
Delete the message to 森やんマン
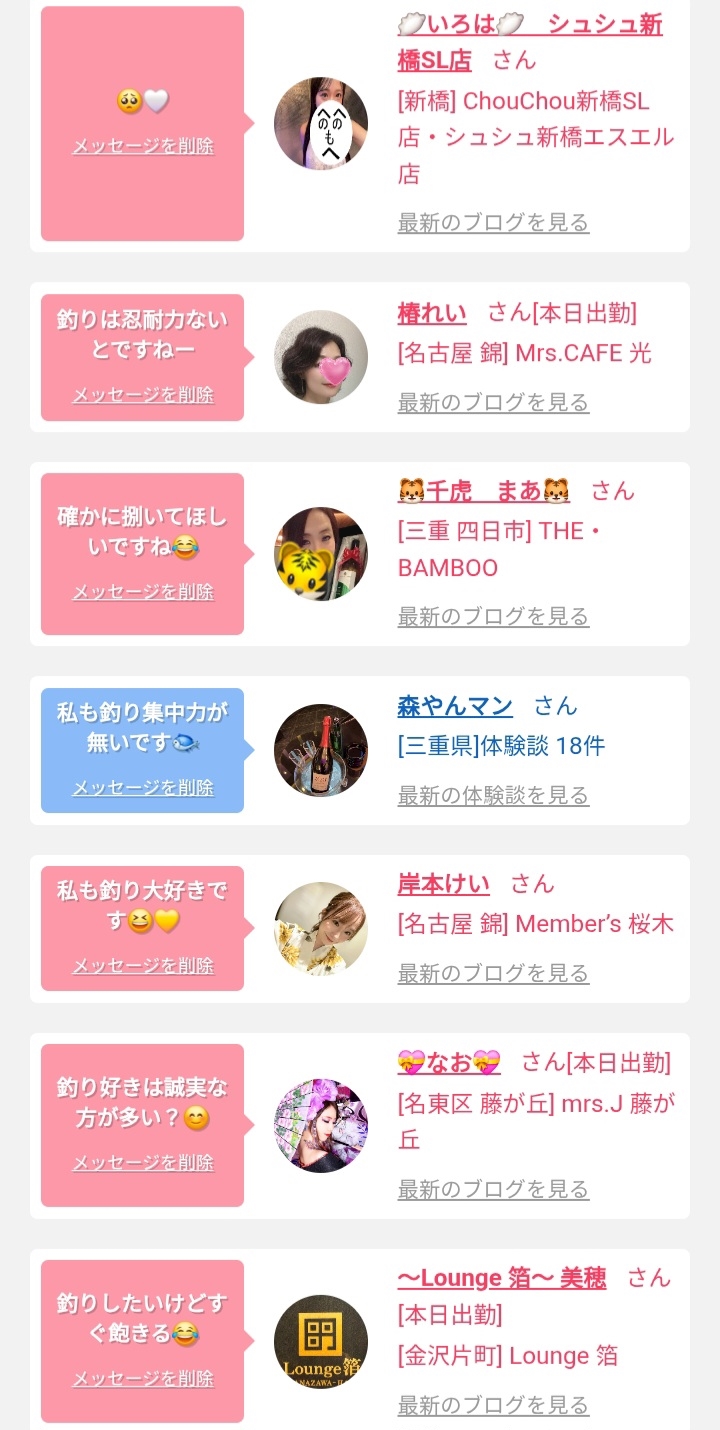coord(143,788)
